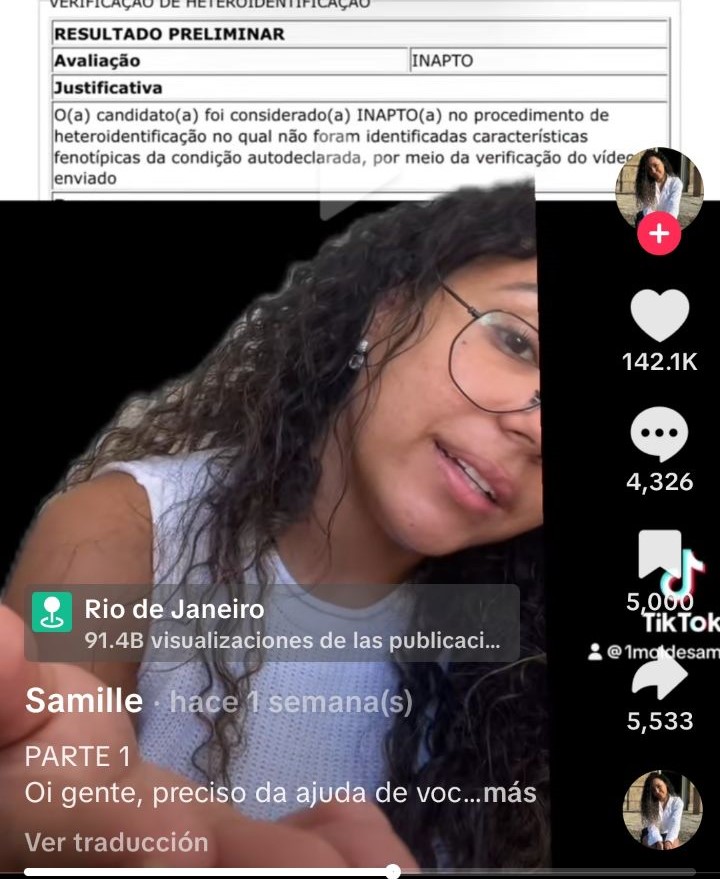The width and height of the screenshot is (720, 879).
Task: Tap Ver traducción to translate caption
Action: pyautogui.click(x=117, y=842)
